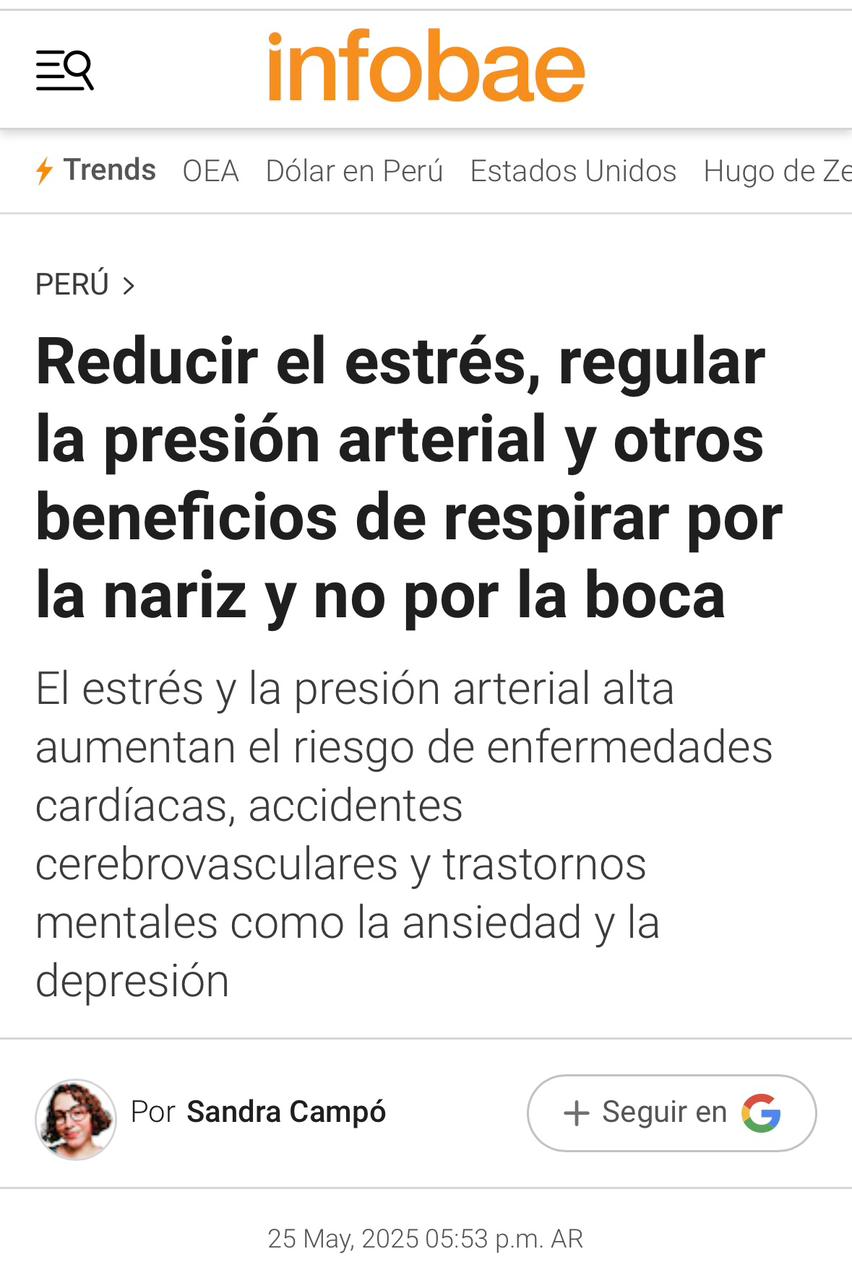Tap Seguir en Google button
The width and height of the screenshot is (852, 1280).
point(672,1113)
